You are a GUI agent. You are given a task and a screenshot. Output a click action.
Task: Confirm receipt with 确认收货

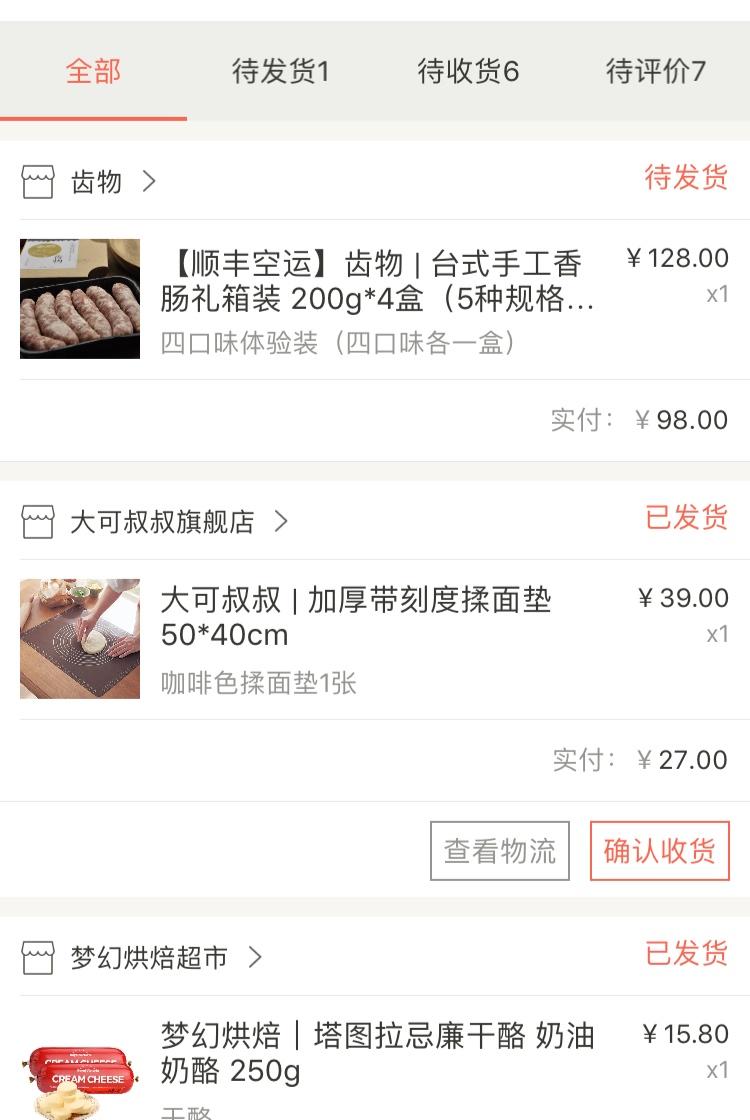pos(660,851)
